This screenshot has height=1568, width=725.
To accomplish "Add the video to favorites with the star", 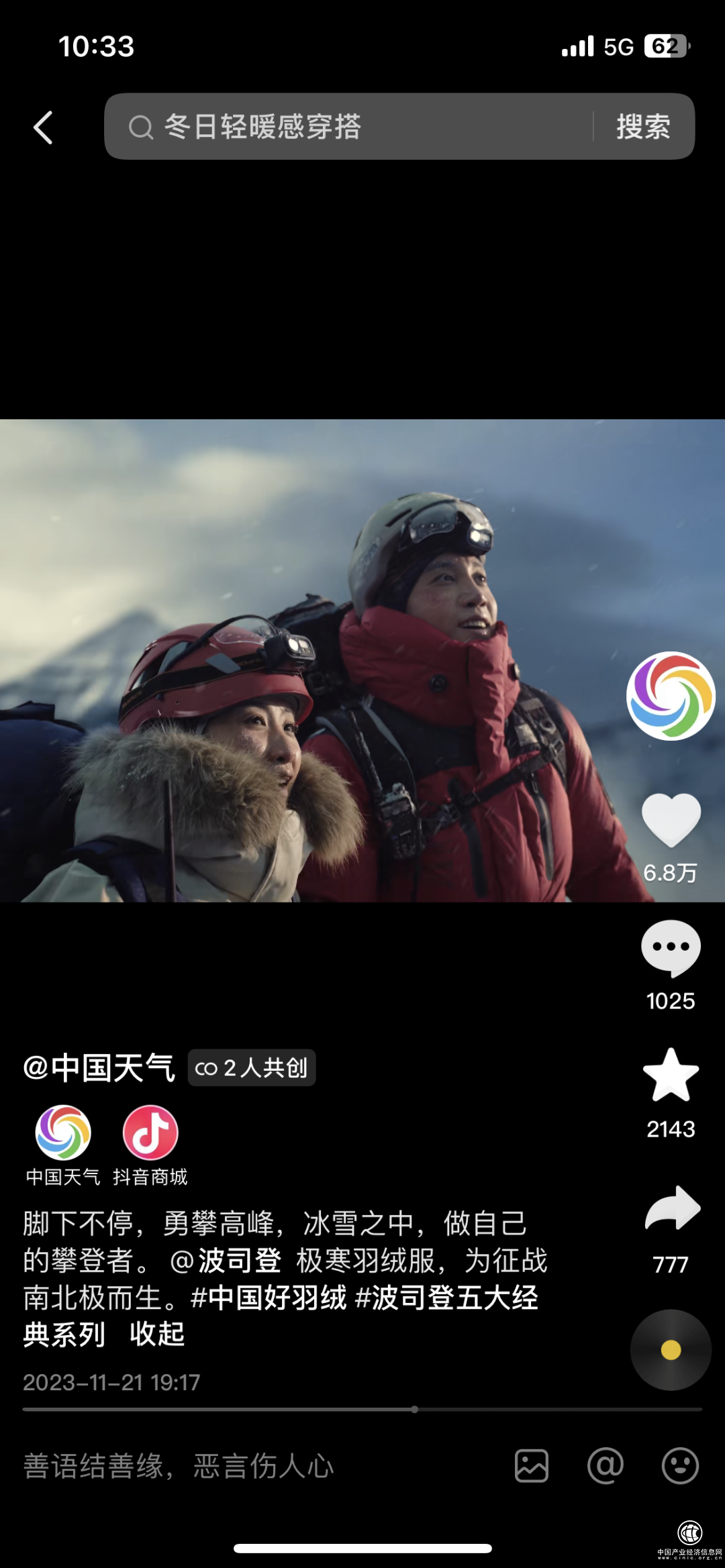I will pyautogui.click(x=671, y=1076).
